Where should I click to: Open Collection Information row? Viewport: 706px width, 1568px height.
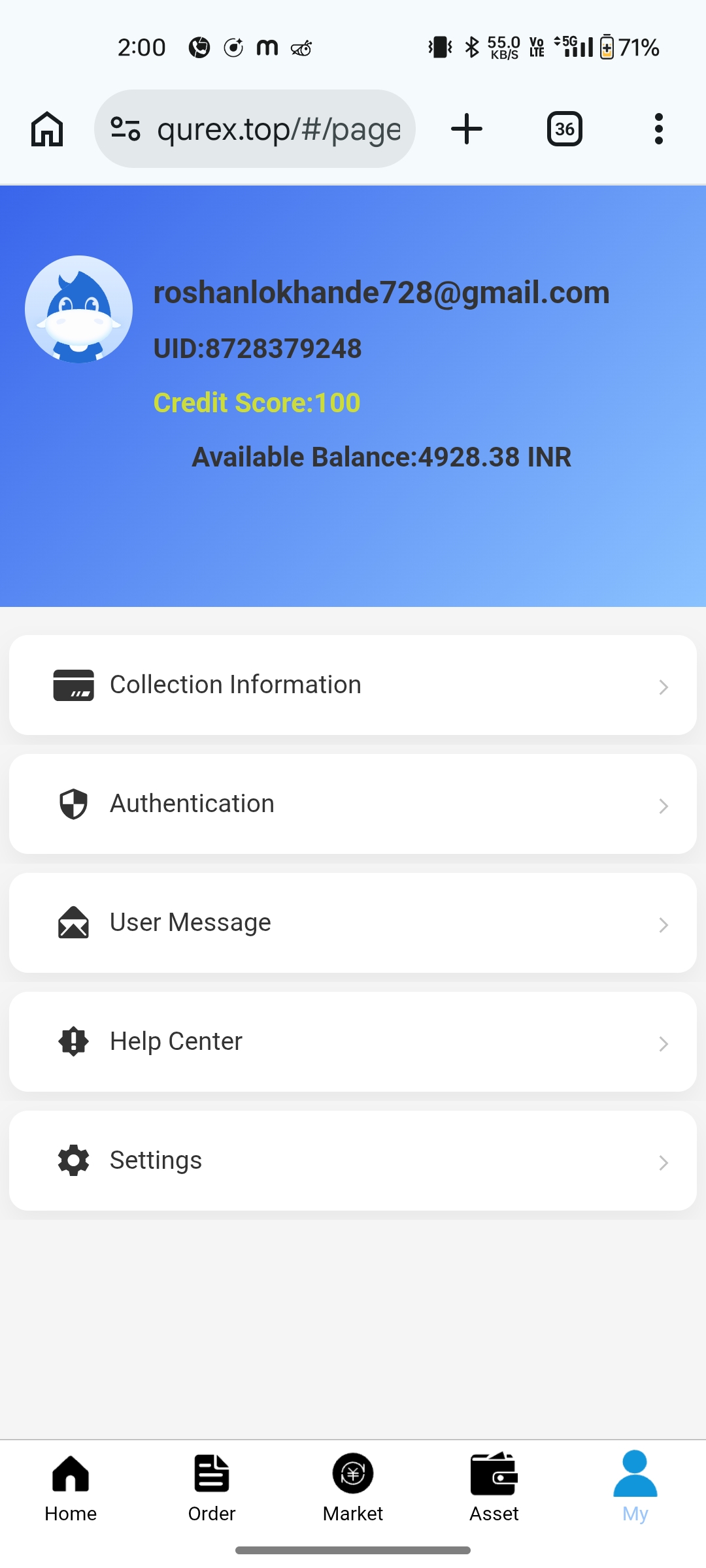353,685
